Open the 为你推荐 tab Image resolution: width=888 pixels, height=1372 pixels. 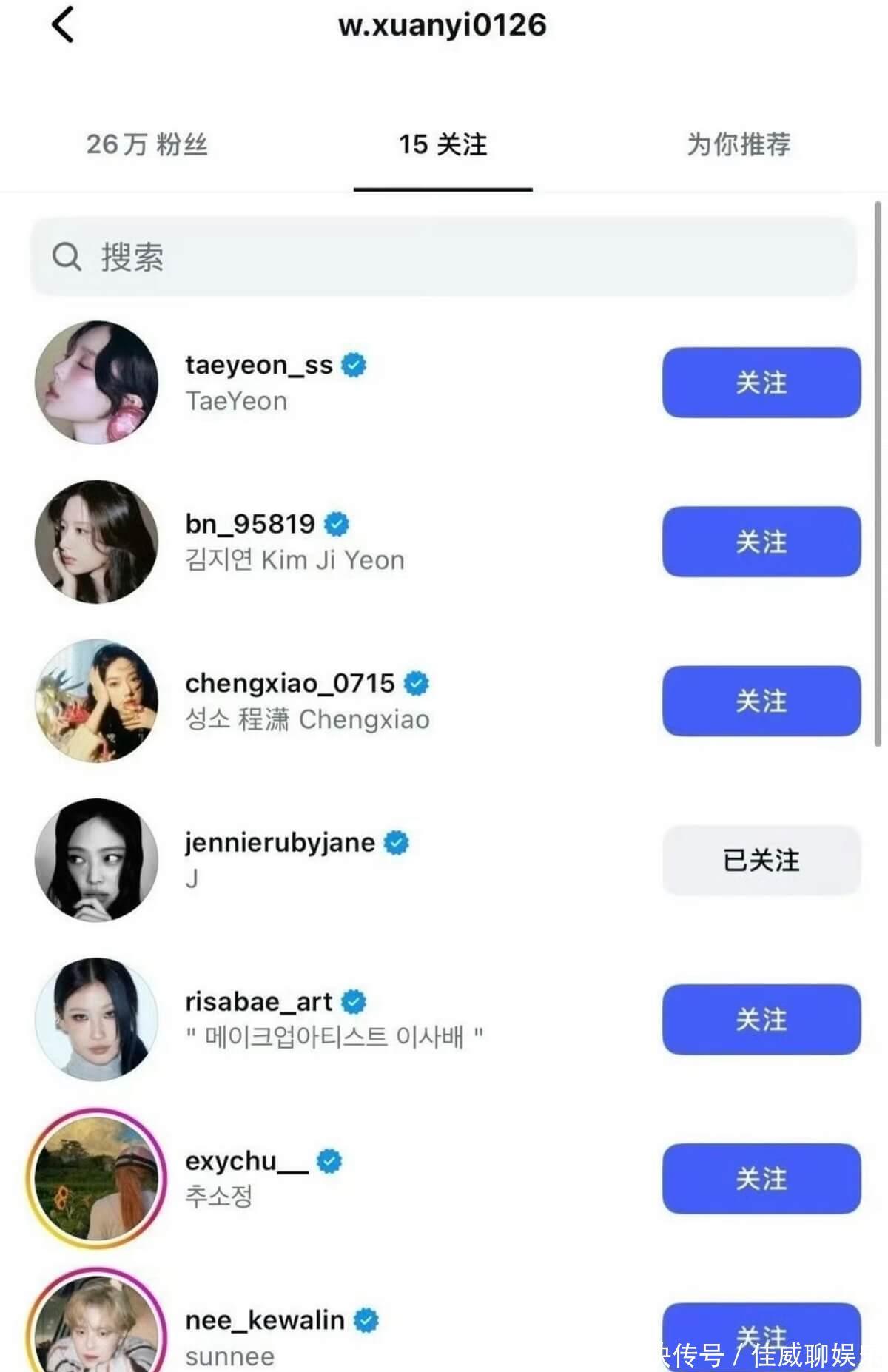tap(739, 144)
